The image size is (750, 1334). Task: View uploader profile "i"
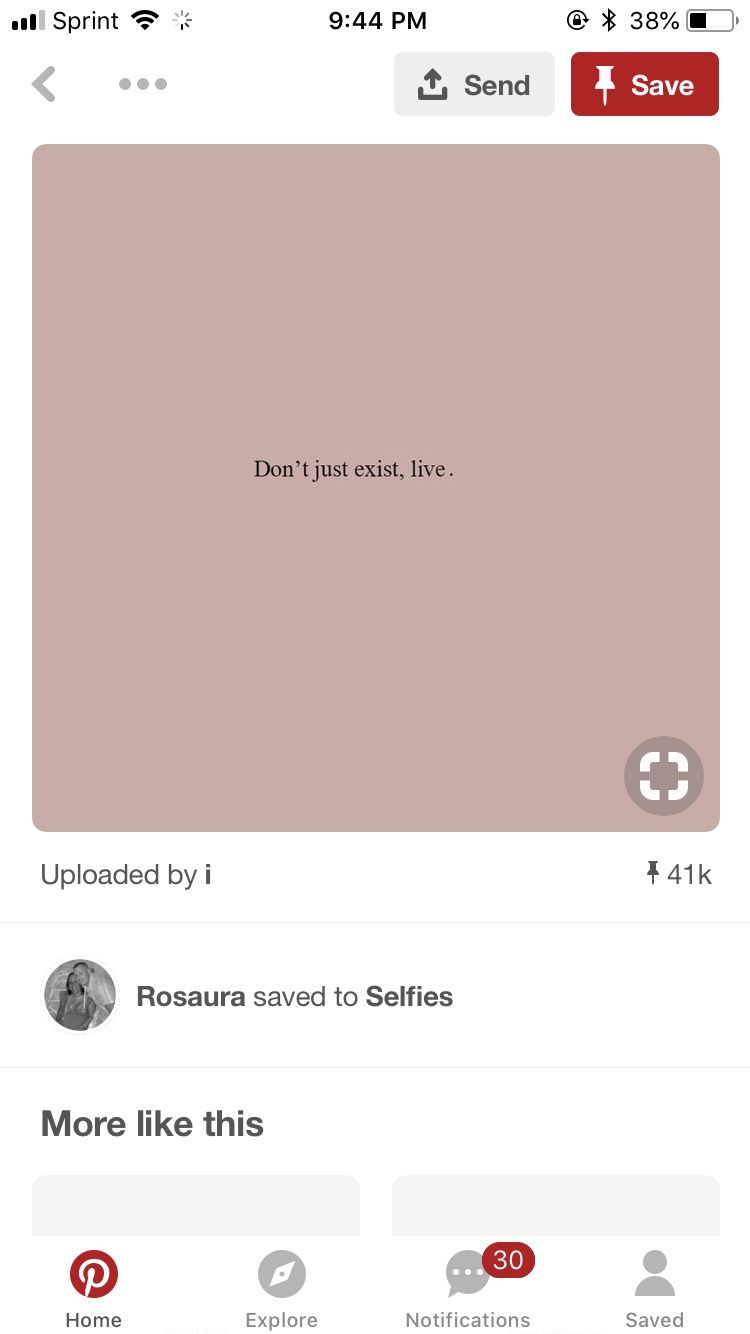tap(208, 875)
